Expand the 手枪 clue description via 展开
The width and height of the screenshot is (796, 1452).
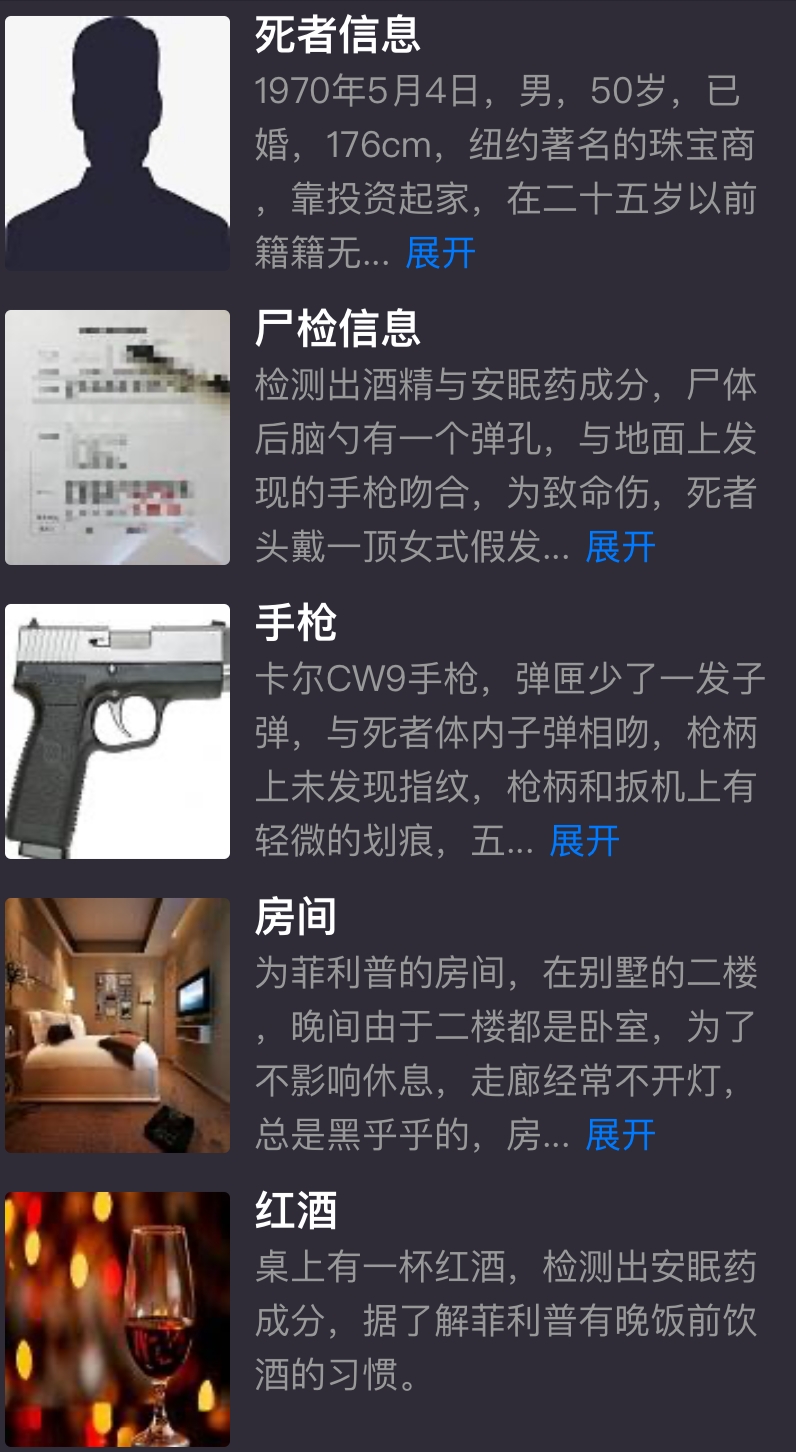583,842
